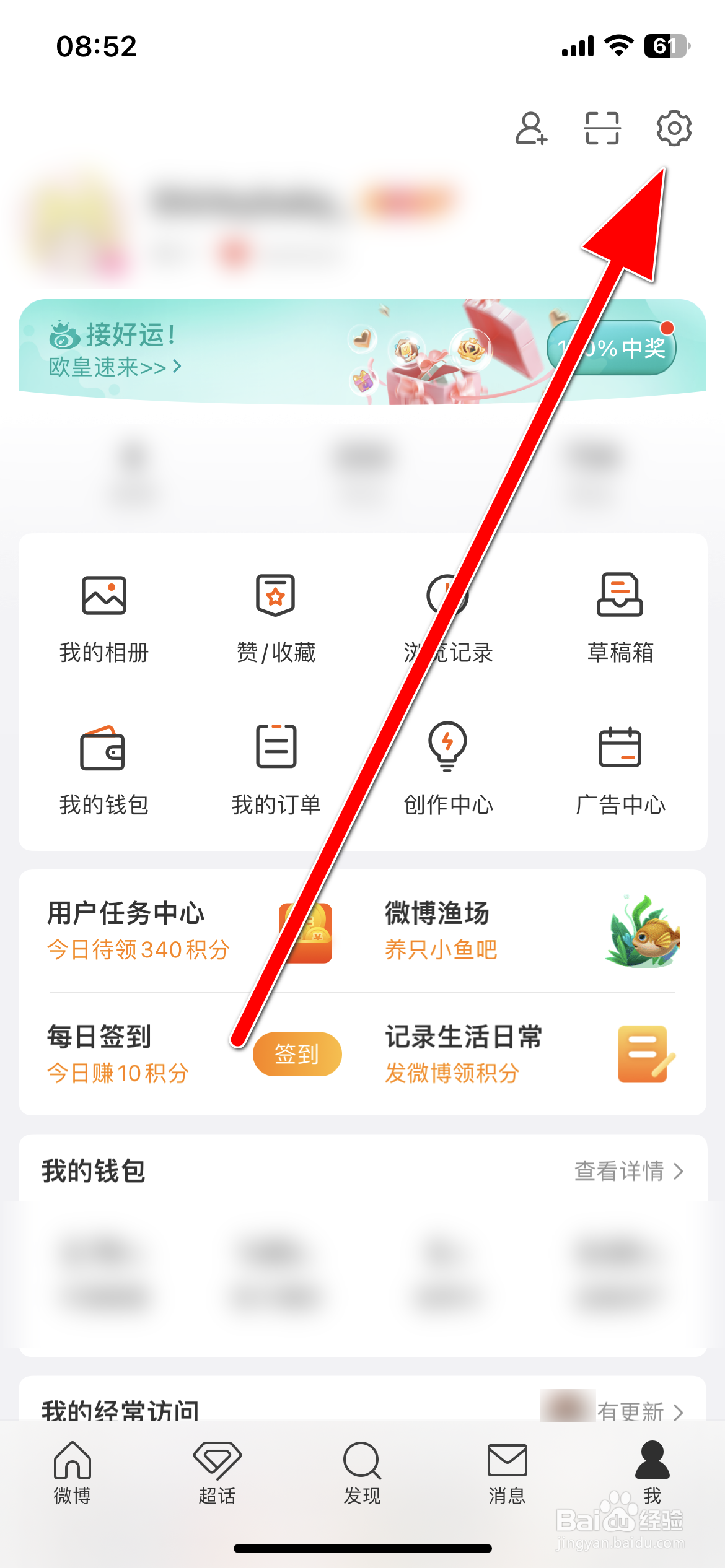Open add friends icon at top
The width and height of the screenshot is (725, 1568).
(x=530, y=129)
